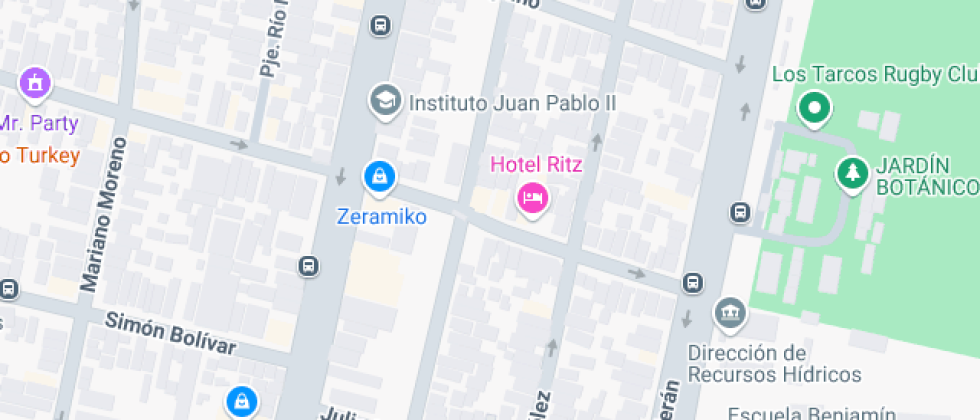Open the Hotel Ritz map marker
The height and width of the screenshot is (420, 980).
pos(533,197)
